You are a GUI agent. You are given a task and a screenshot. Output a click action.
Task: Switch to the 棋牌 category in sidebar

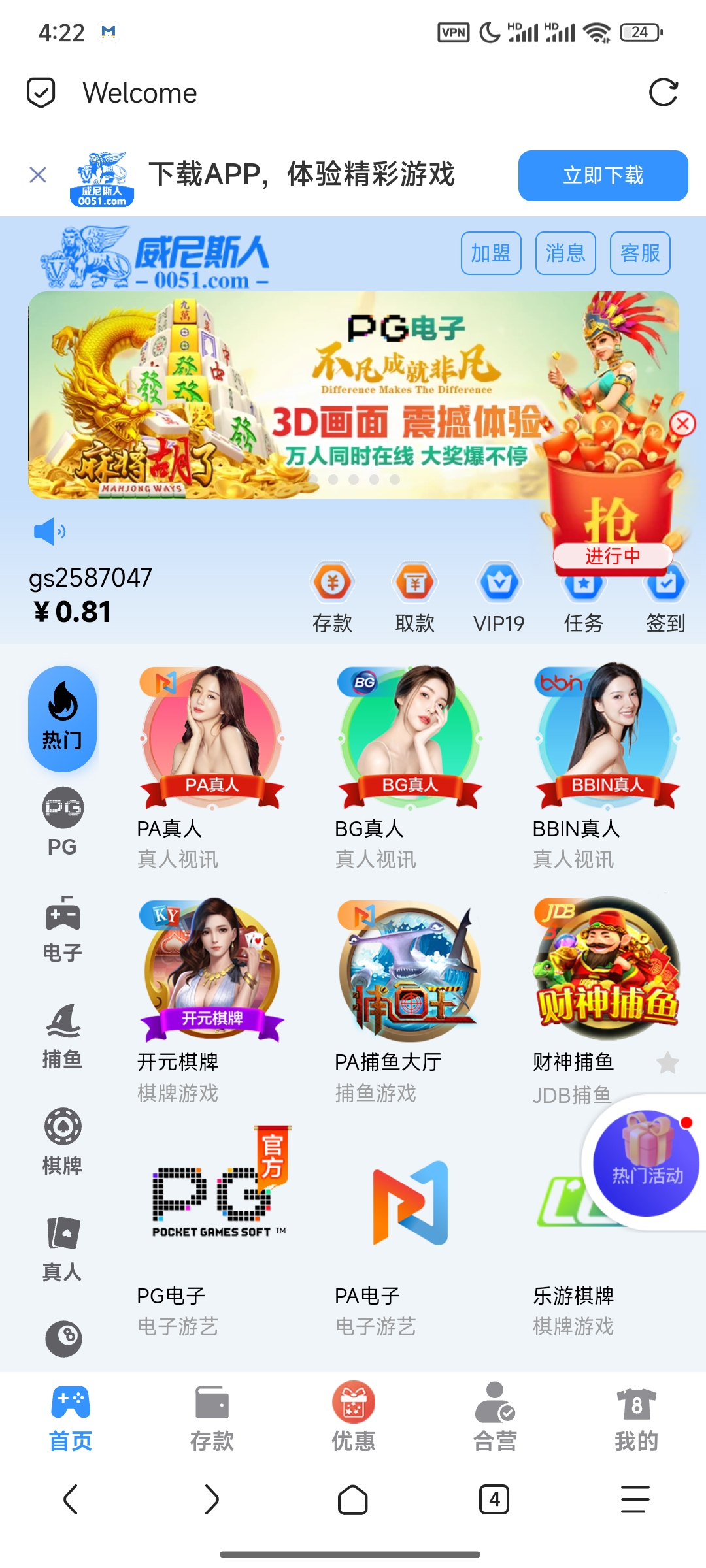pos(63,1137)
